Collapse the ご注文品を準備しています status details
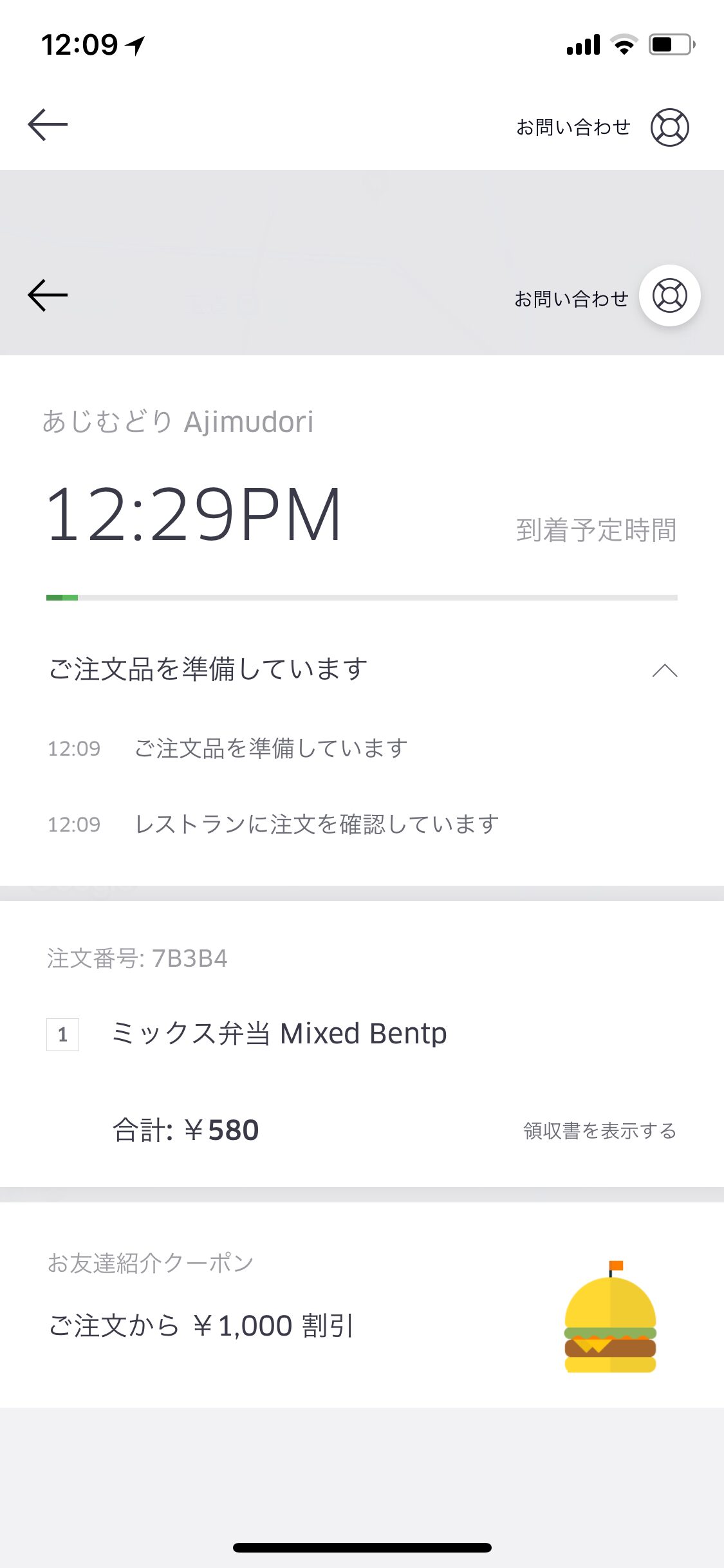Viewport: 724px width, 1568px height. pyautogui.click(x=664, y=671)
